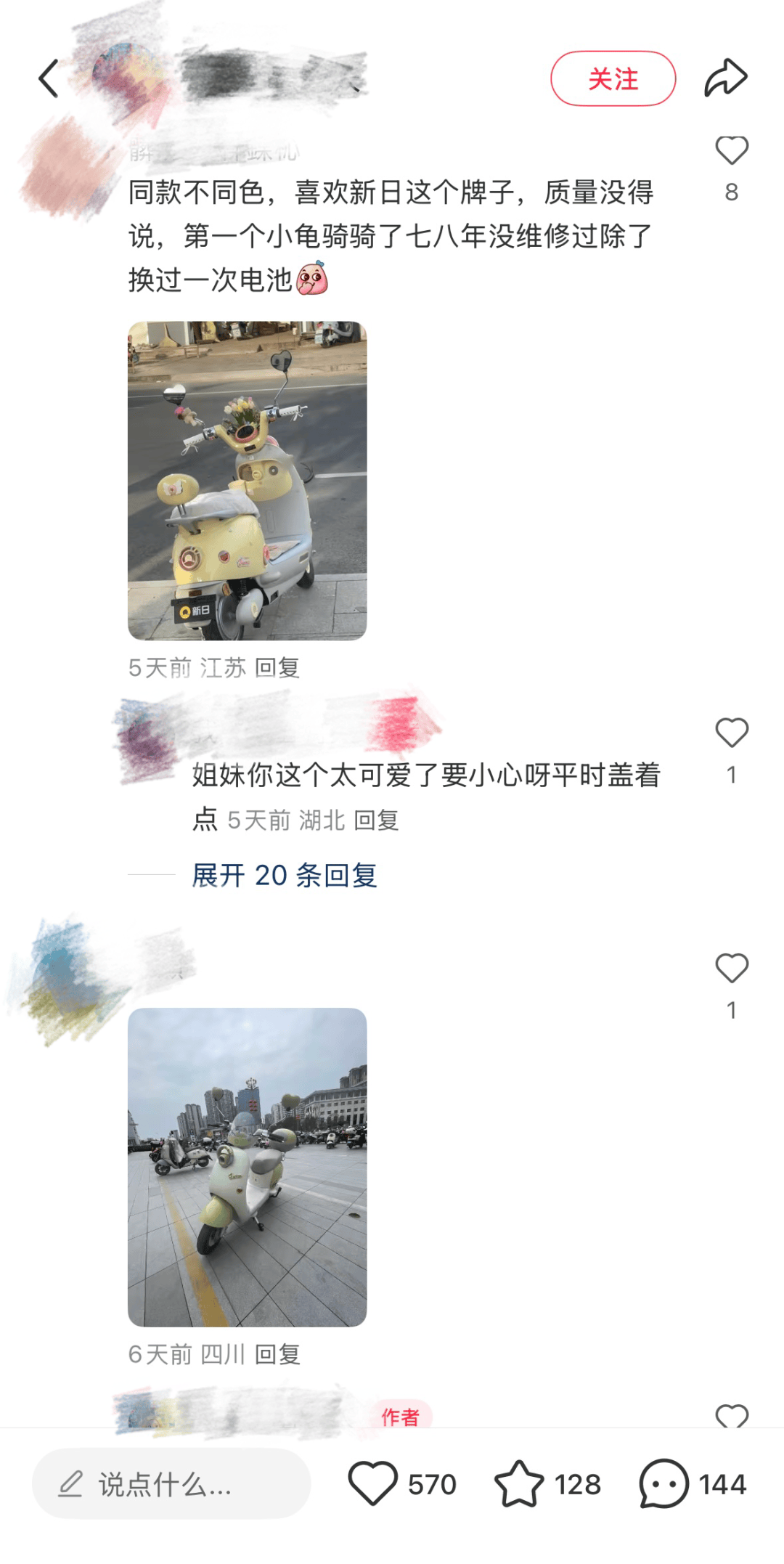Like the reply from 湖北
Viewport: 784px width, 1564px height.
point(731,733)
